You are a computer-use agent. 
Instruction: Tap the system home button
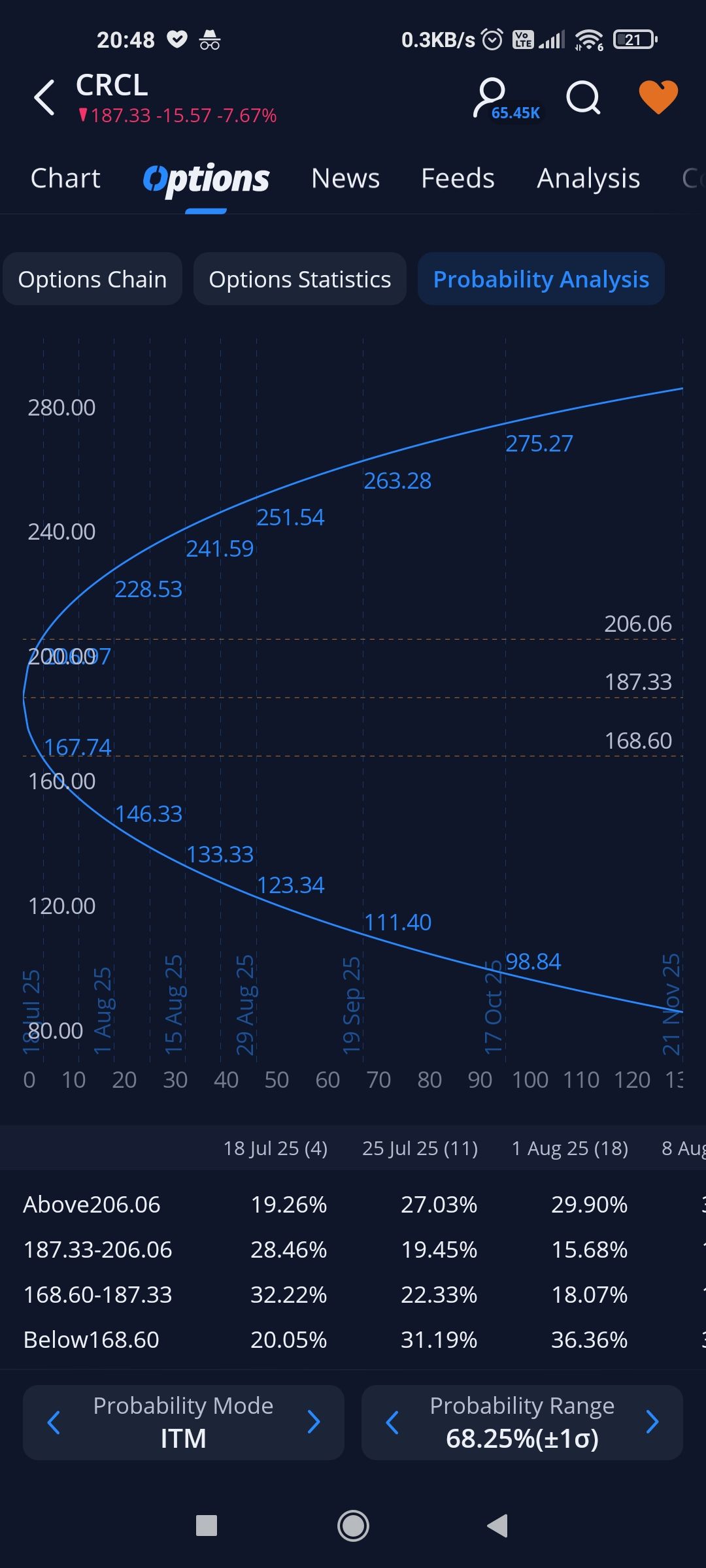[x=353, y=1526]
